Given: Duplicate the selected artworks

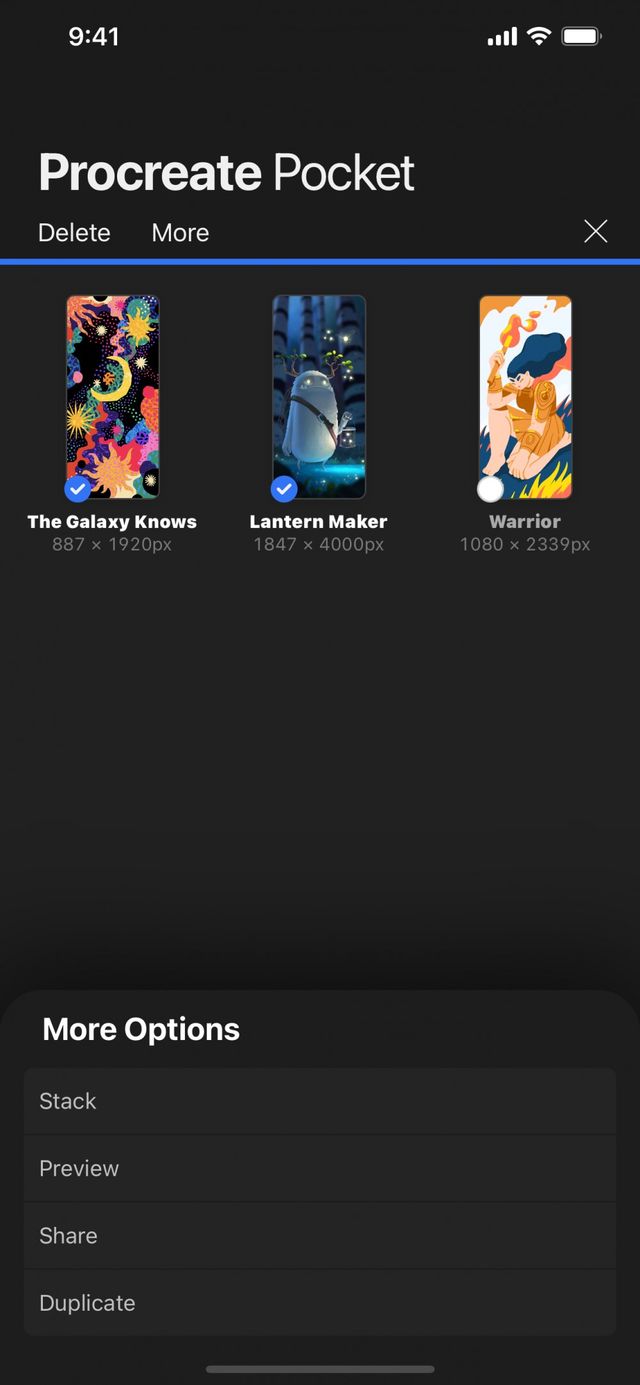Looking at the screenshot, I should pos(320,1303).
